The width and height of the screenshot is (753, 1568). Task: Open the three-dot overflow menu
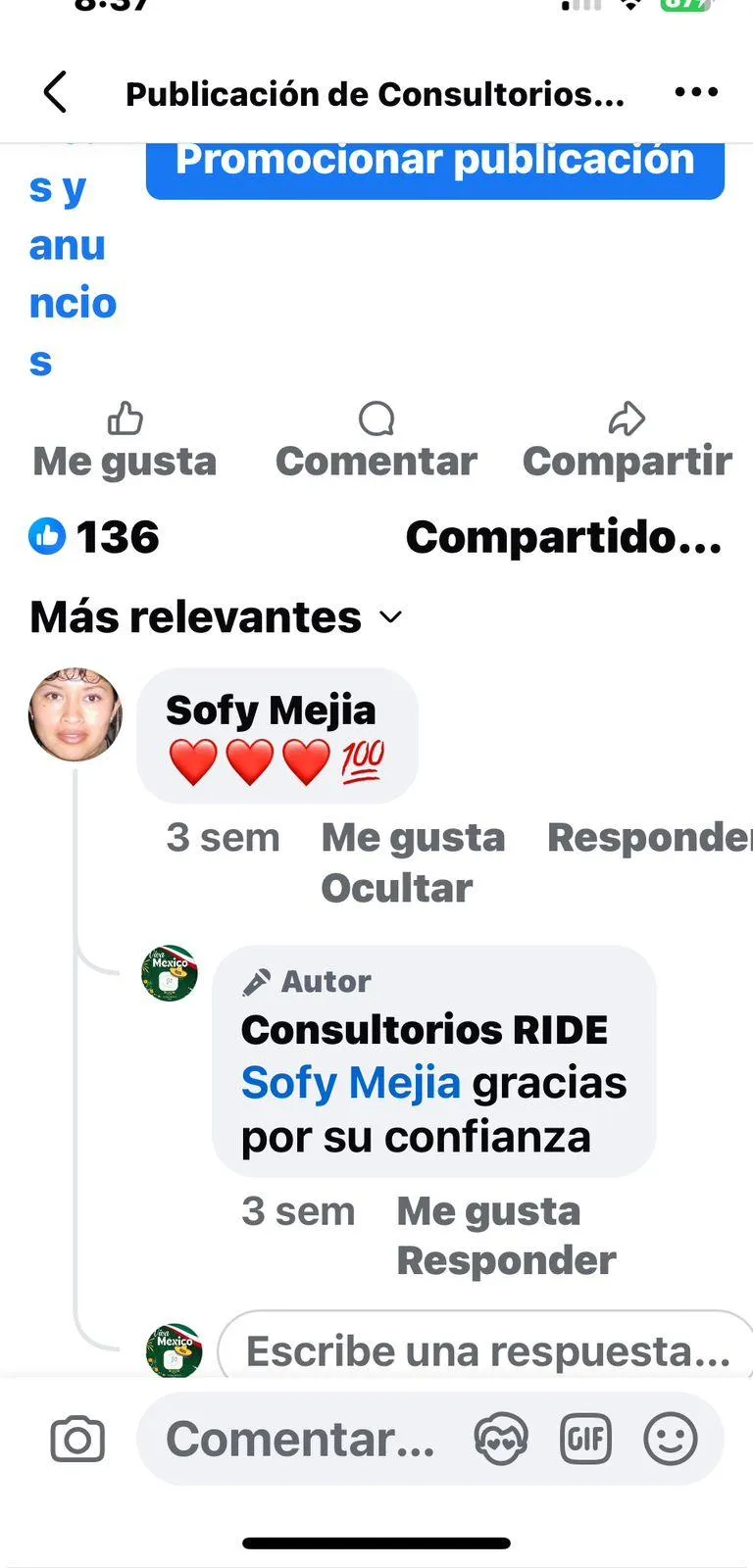696,93
